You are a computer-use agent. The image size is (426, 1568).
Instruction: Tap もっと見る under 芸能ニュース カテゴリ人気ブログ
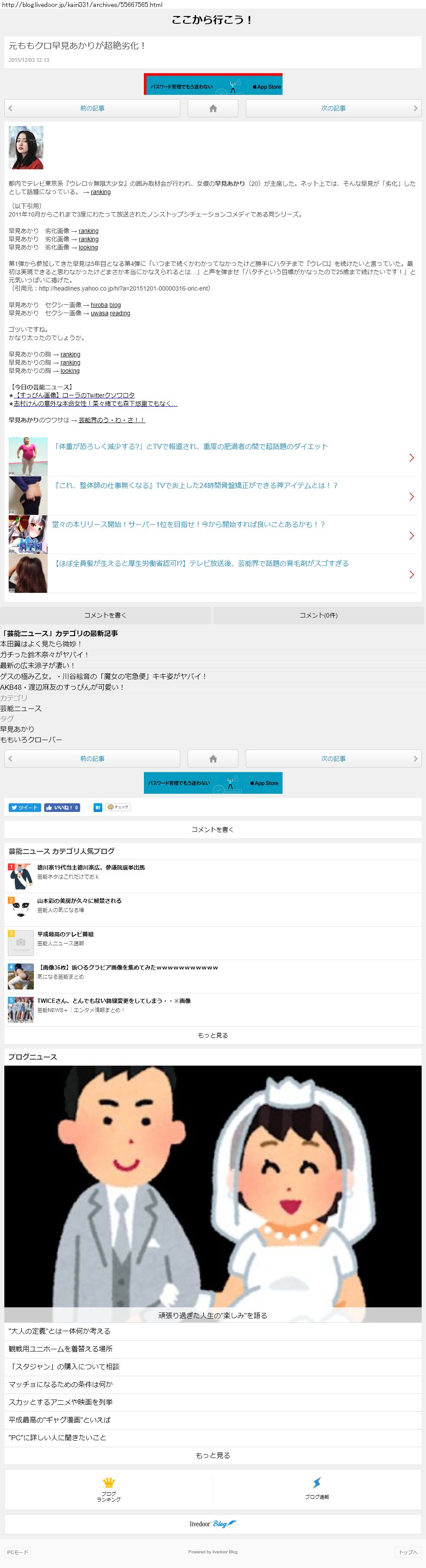click(213, 1035)
